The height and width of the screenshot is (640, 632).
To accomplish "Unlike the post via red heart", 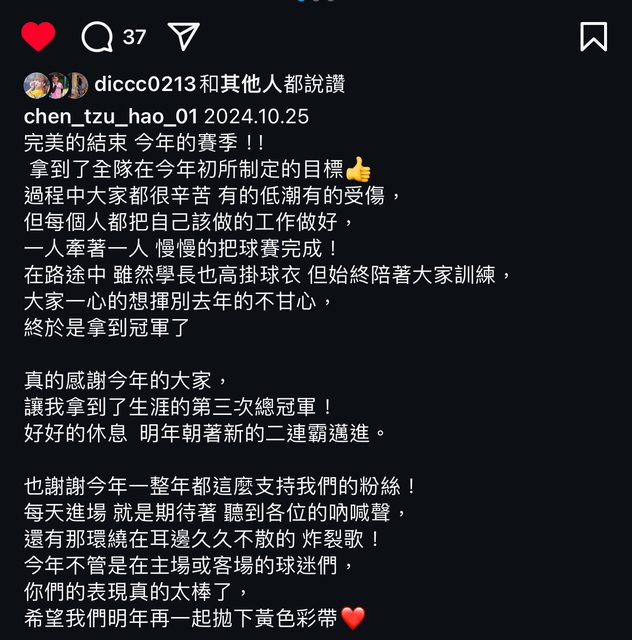I will pyautogui.click(x=38, y=37).
